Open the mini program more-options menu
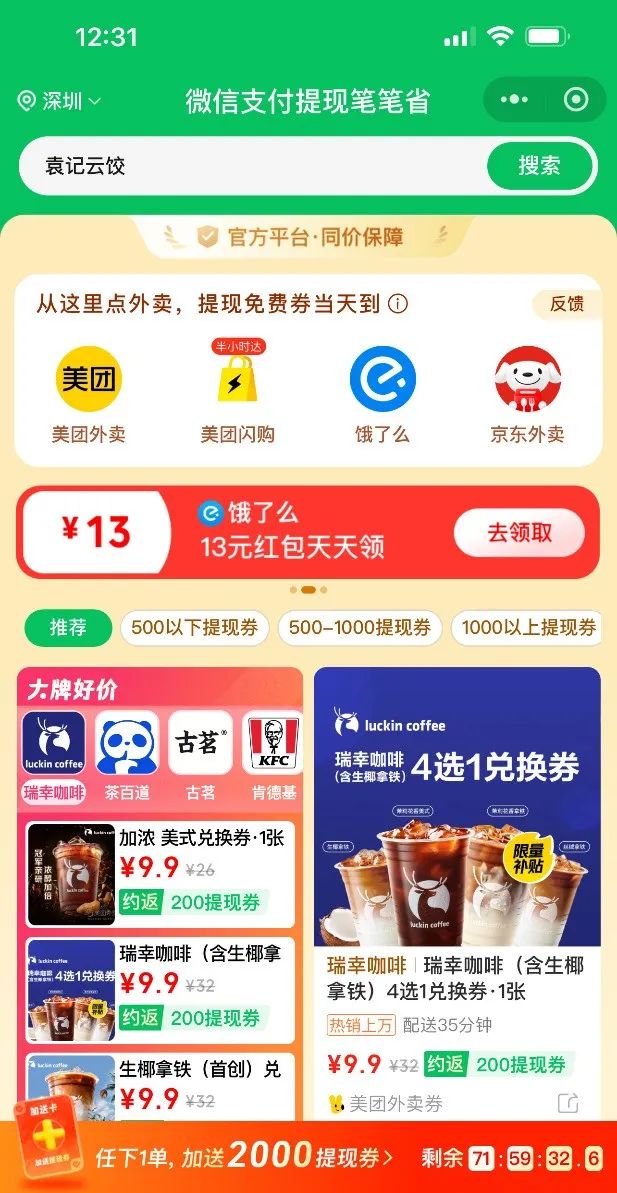Image resolution: width=617 pixels, height=1193 pixels. [513, 100]
